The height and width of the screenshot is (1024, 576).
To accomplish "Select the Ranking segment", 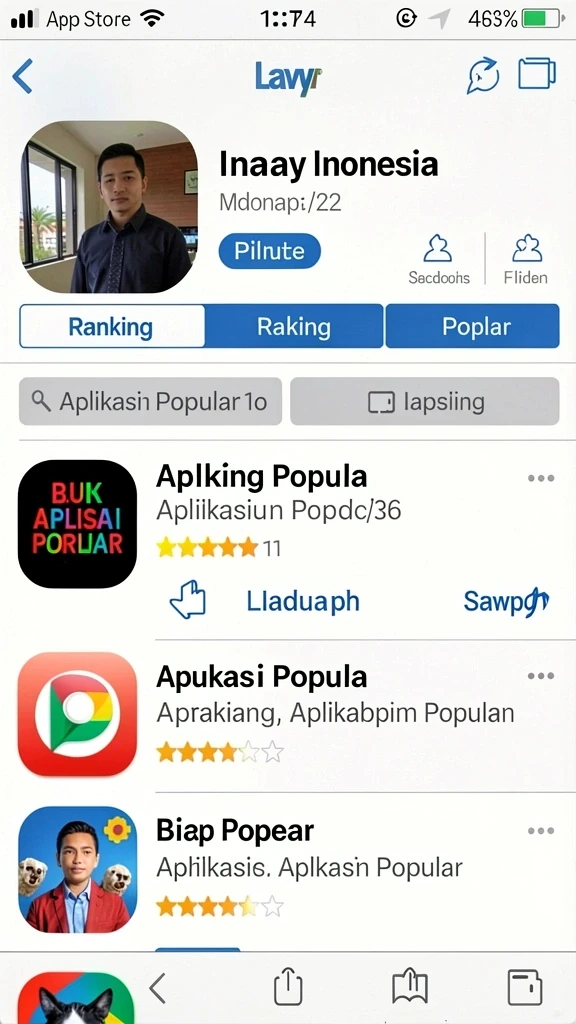I will click(x=112, y=326).
